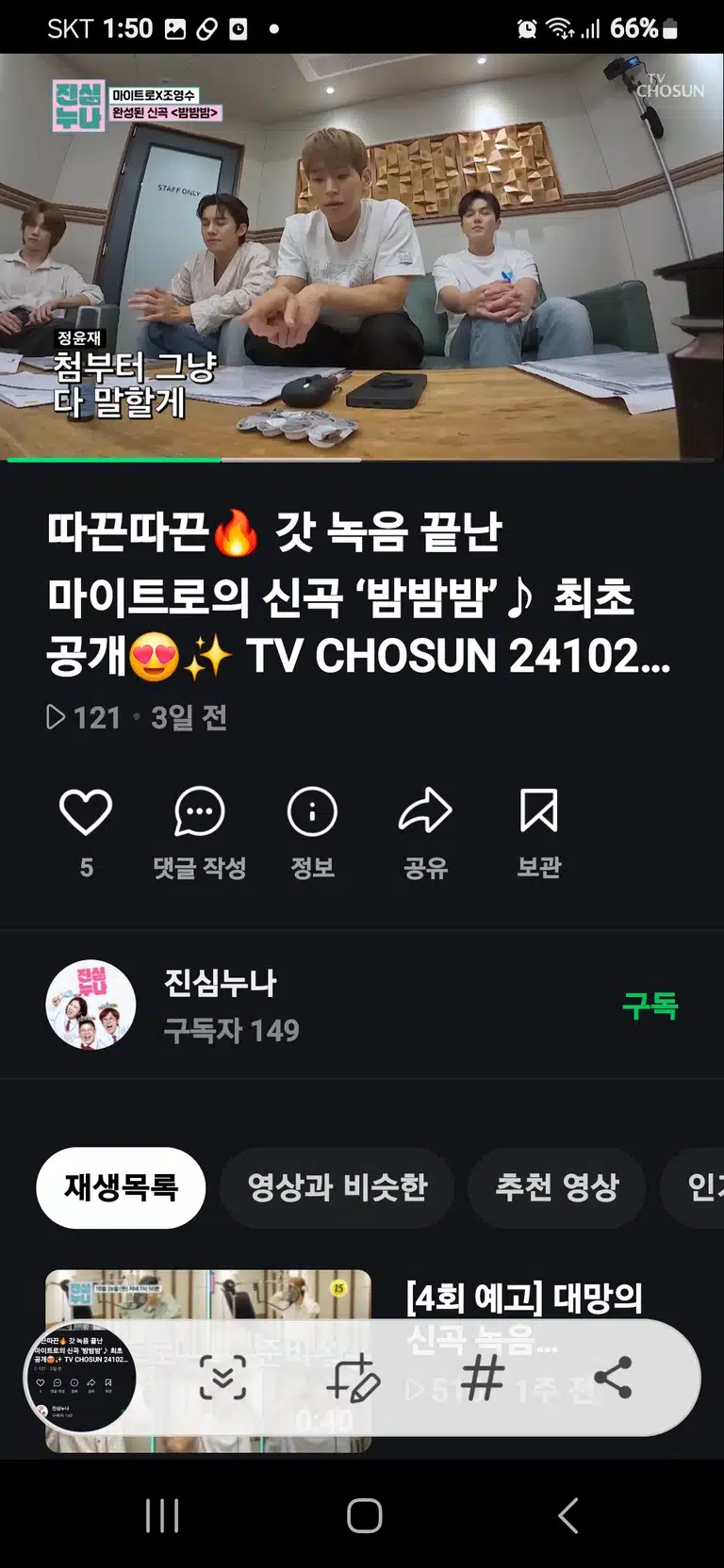724x1568 pixels.
Task: Open the 진심누나 channel profile
Action: point(91,1005)
